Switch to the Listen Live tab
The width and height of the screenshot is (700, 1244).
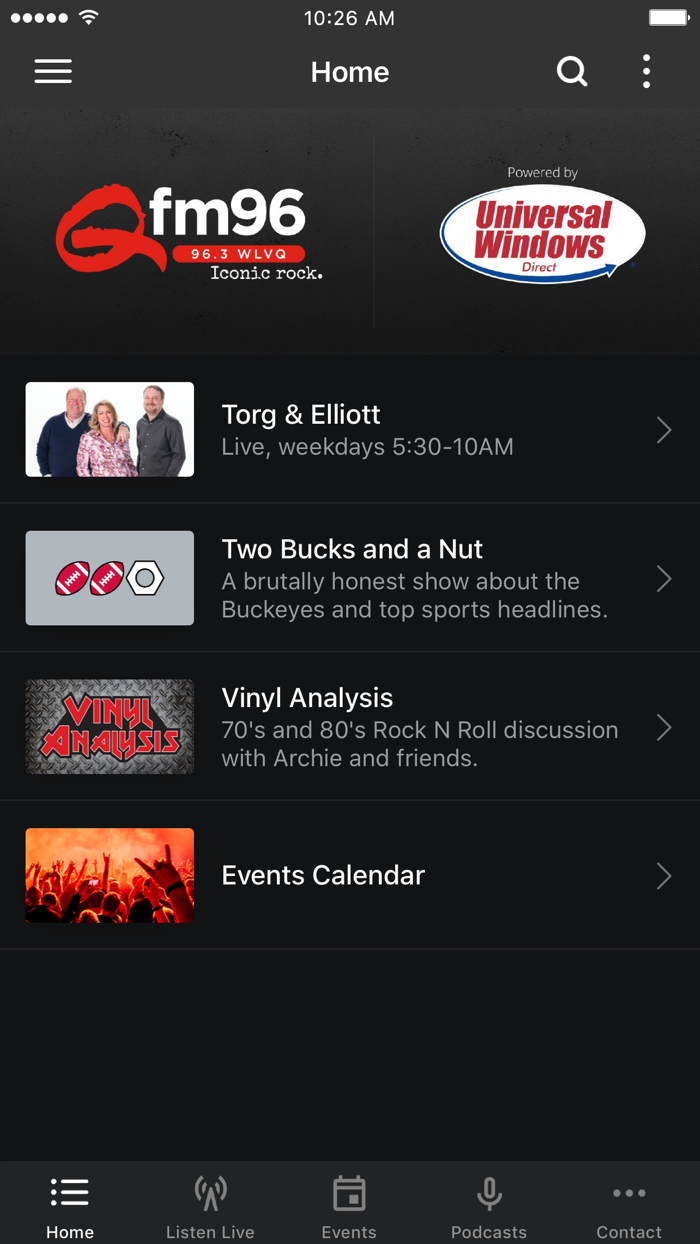click(210, 1205)
